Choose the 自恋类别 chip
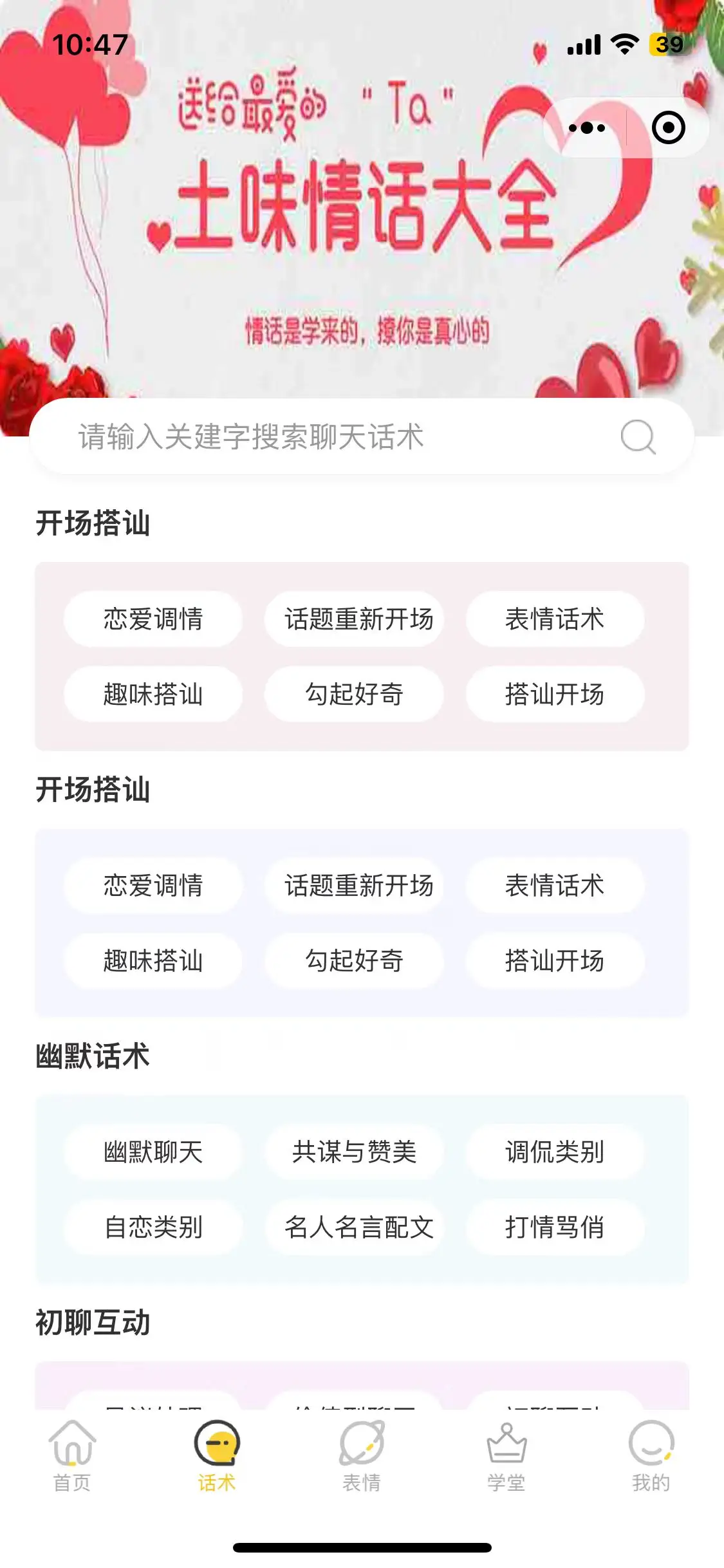 tap(153, 1227)
